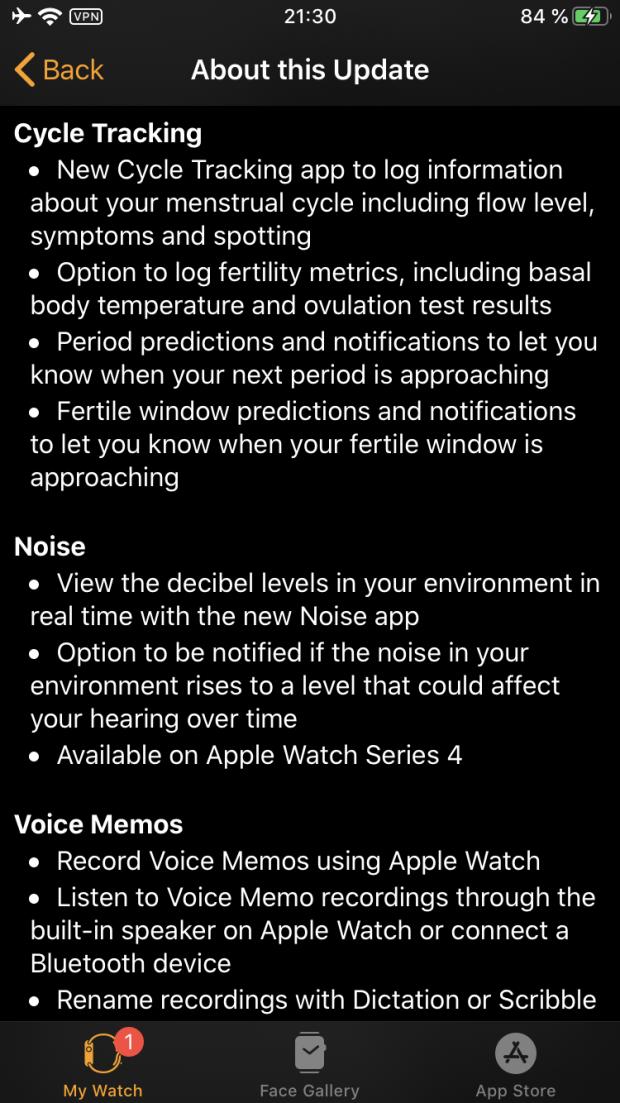Switch to the App Store tab
This screenshot has width=620, height=1103.
[x=515, y=1063]
